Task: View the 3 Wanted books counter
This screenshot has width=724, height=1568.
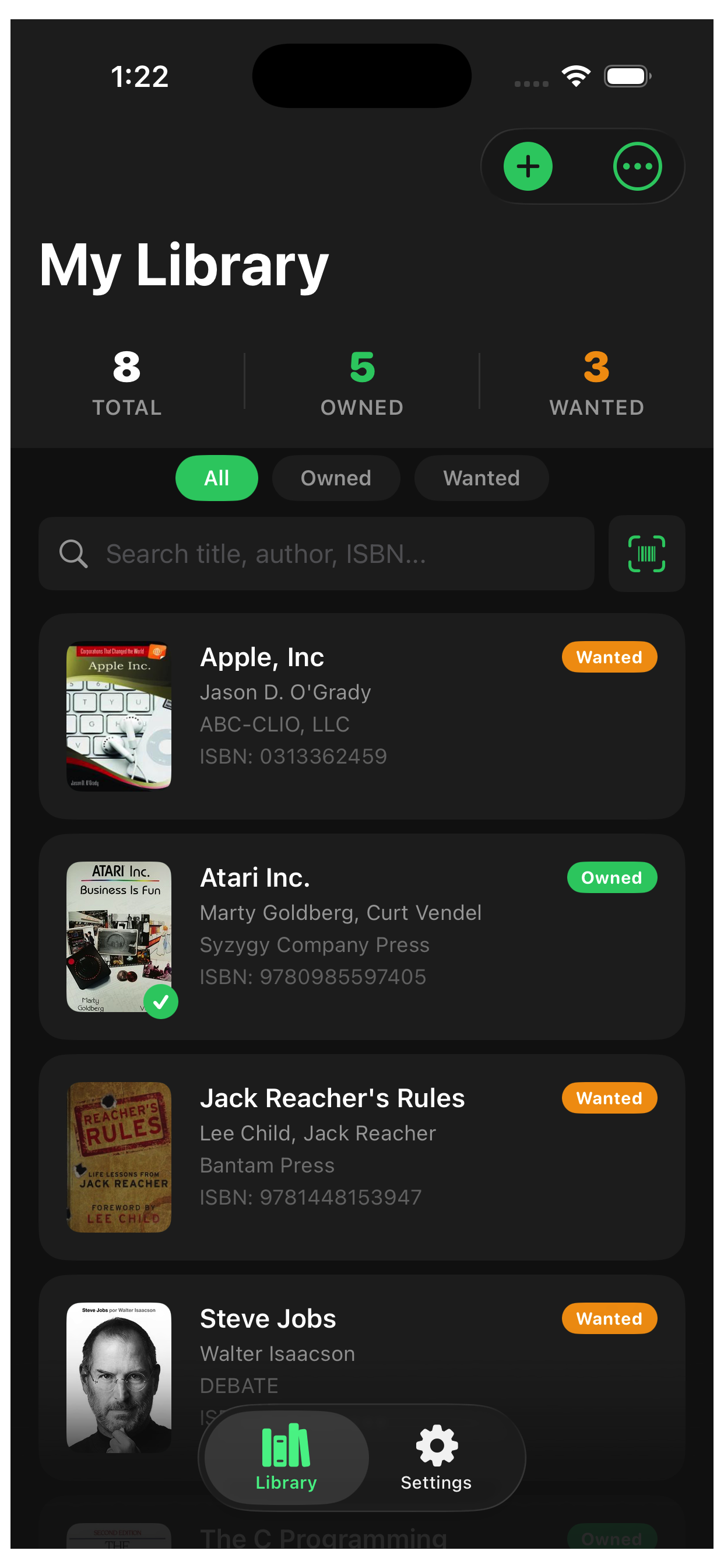Action: (x=596, y=381)
